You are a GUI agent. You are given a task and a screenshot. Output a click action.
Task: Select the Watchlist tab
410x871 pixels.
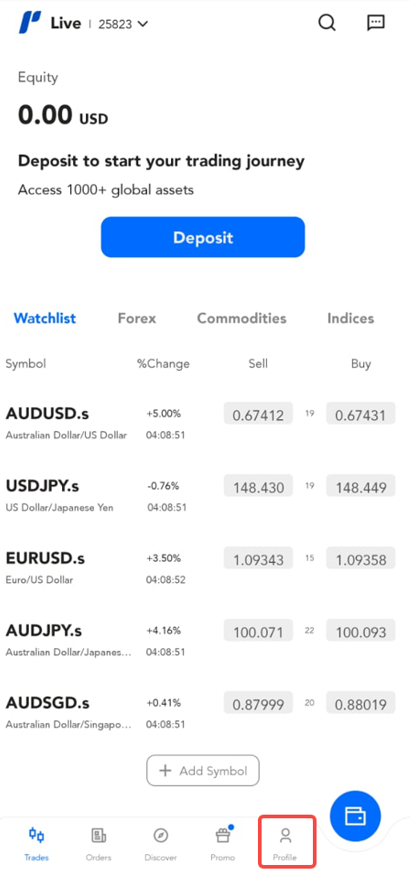pyautogui.click(x=44, y=318)
